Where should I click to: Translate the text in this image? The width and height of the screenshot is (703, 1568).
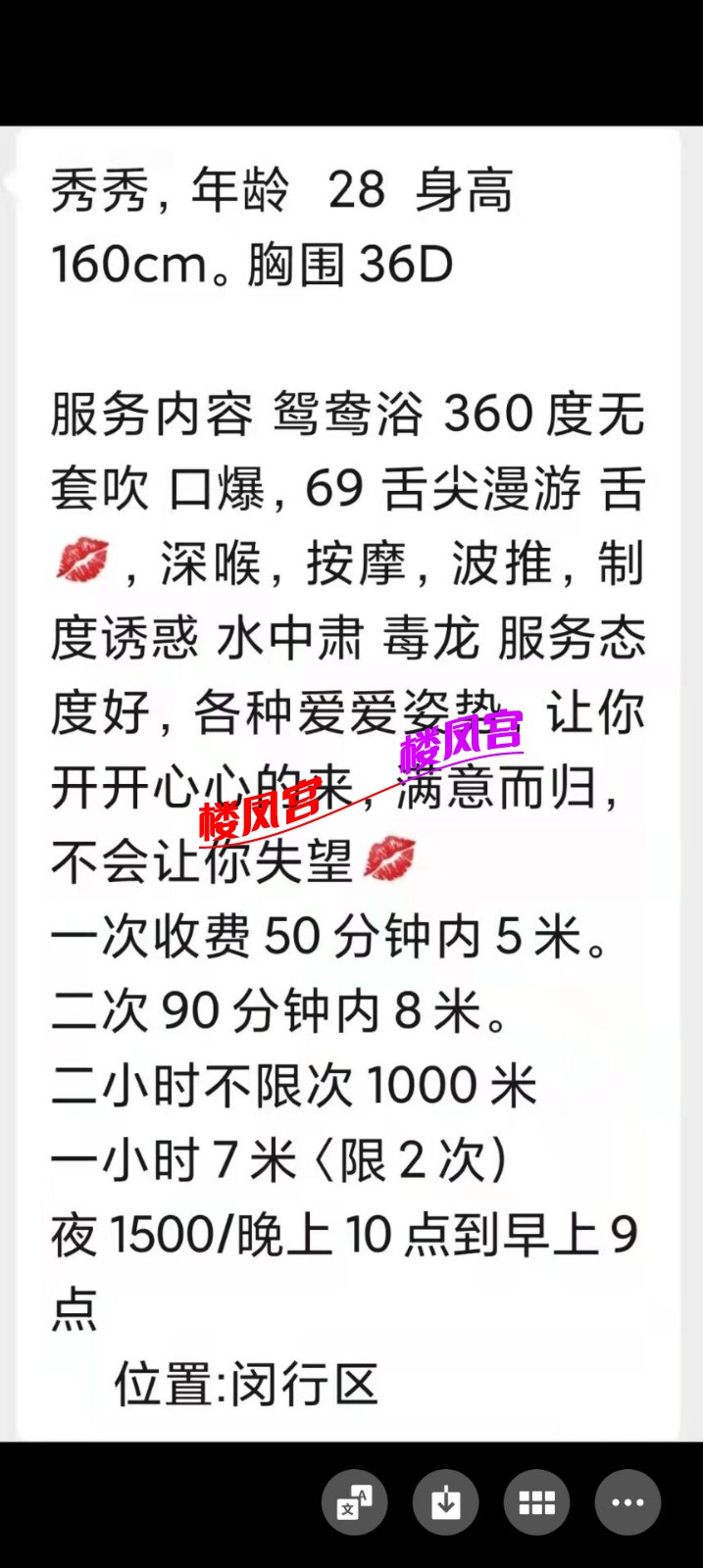354,1501
